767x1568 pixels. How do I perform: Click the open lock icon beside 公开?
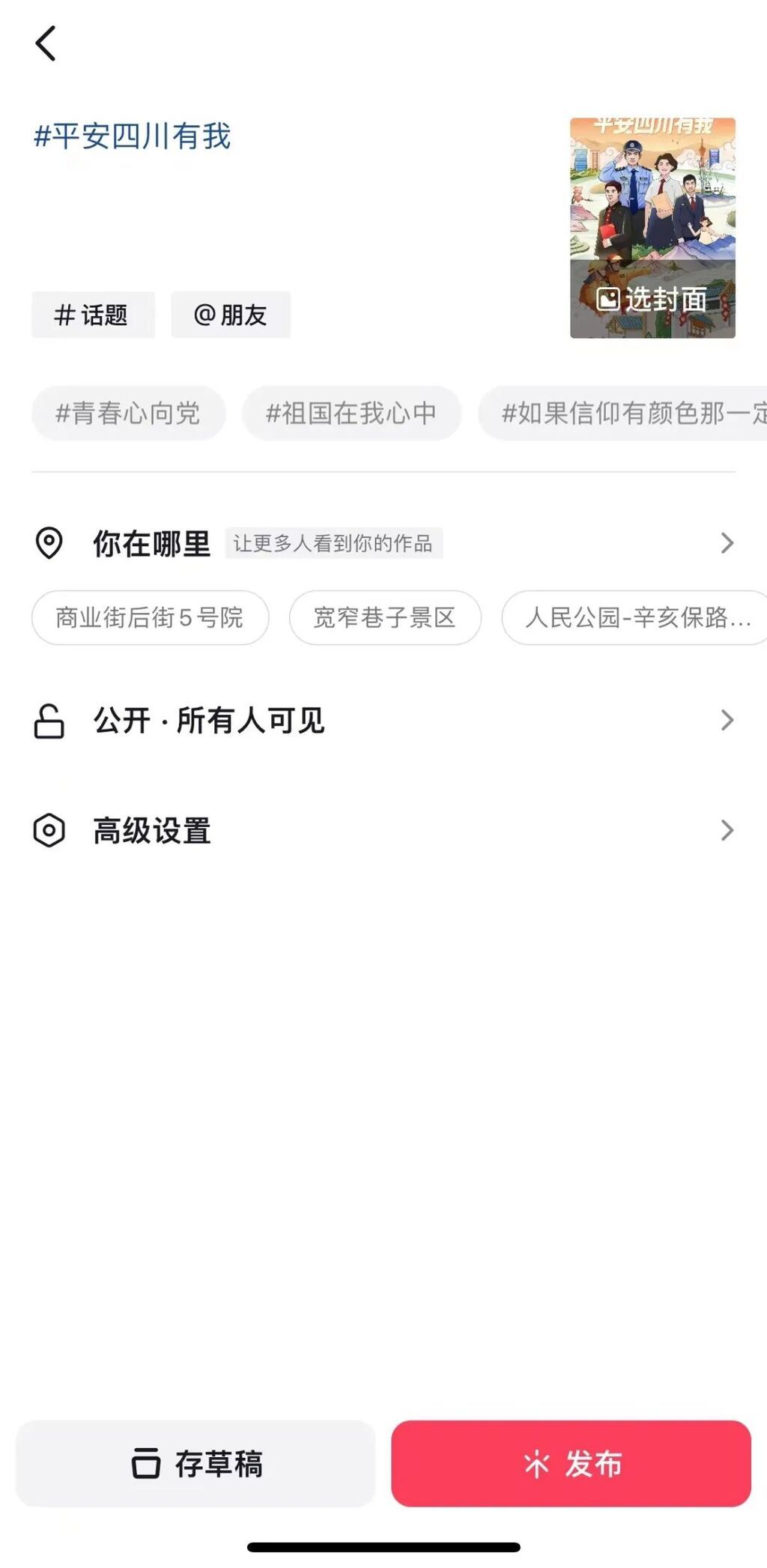click(x=48, y=721)
